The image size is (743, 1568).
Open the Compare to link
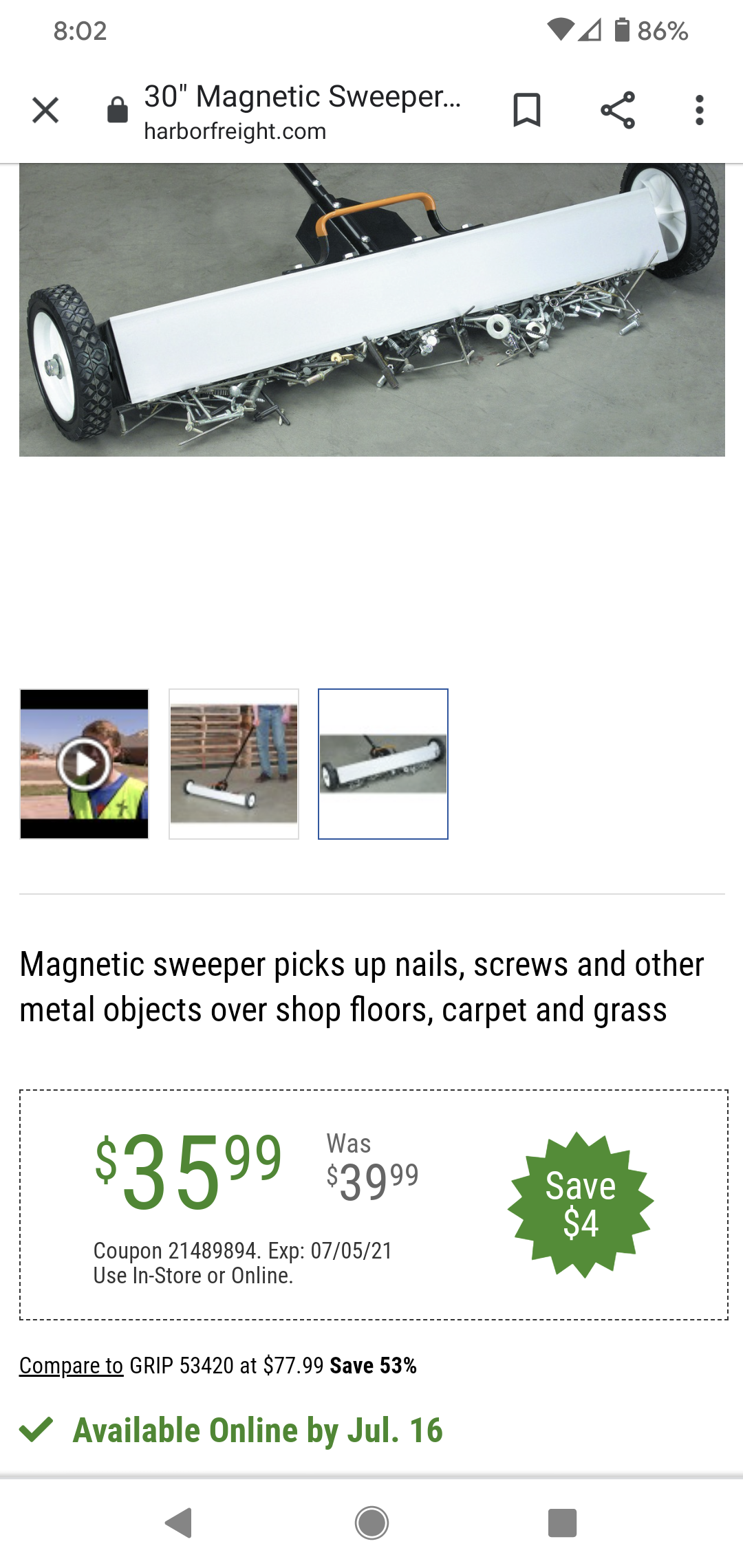(x=71, y=1366)
